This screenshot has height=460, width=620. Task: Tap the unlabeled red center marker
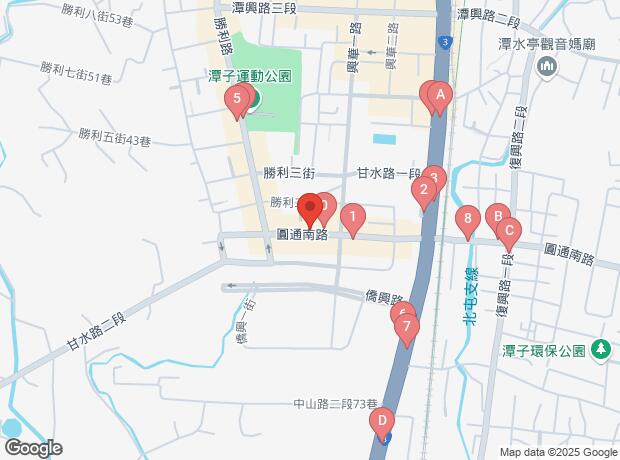coord(309,208)
